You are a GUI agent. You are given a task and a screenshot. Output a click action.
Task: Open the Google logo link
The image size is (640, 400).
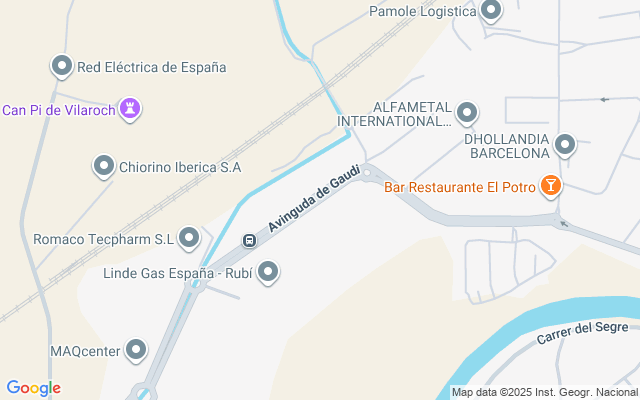[x=33, y=388]
